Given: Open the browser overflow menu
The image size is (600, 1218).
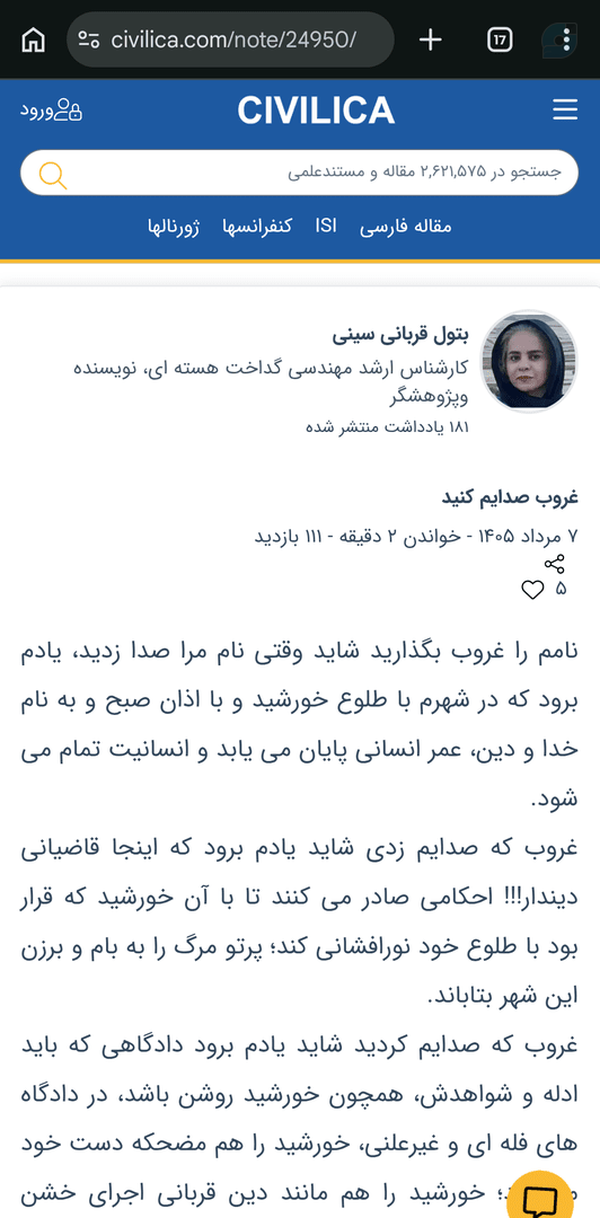Looking at the screenshot, I should 567,40.
